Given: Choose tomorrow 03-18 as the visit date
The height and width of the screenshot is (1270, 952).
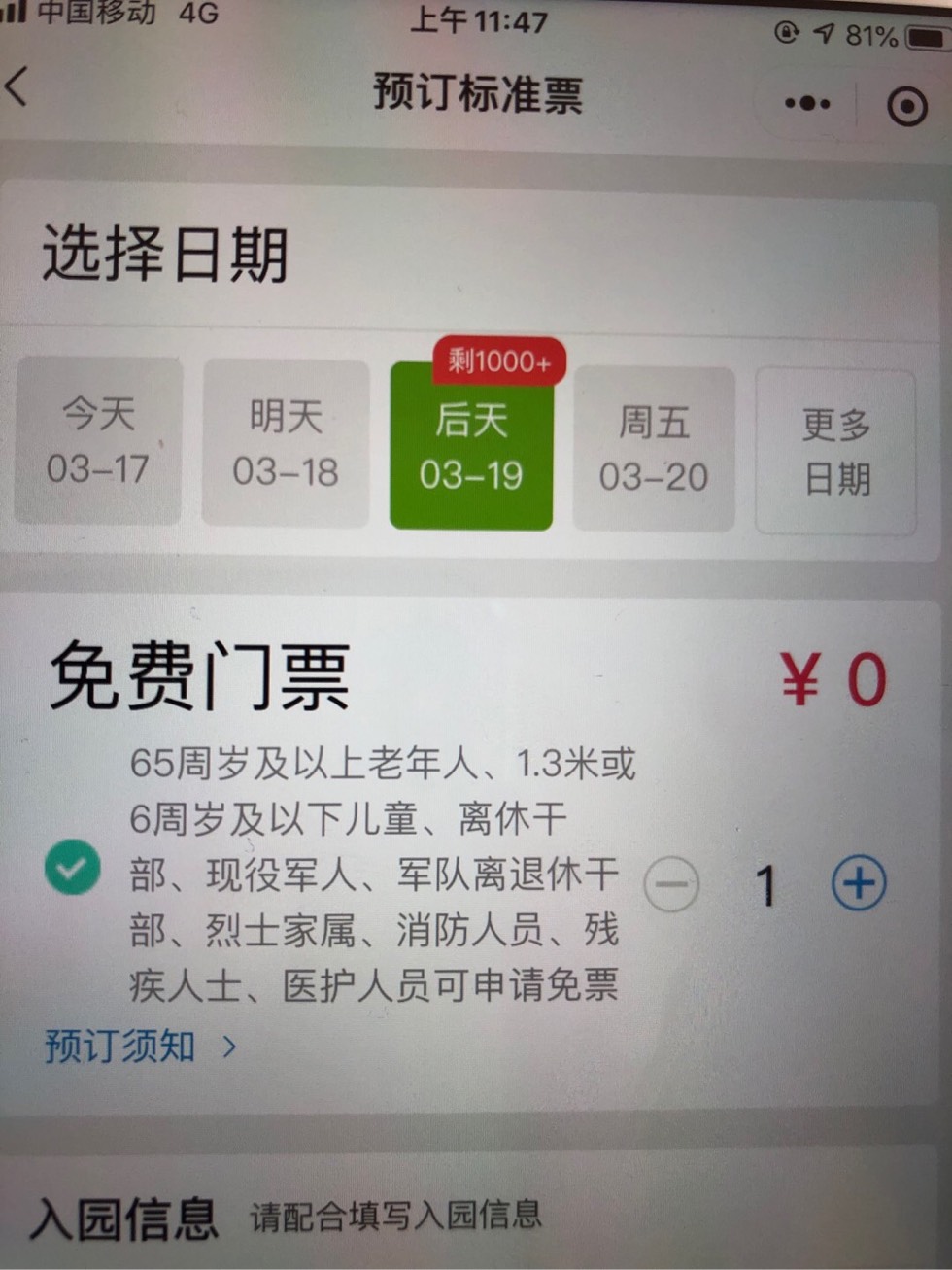Looking at the screenshot, I should [x=286, y=444].
